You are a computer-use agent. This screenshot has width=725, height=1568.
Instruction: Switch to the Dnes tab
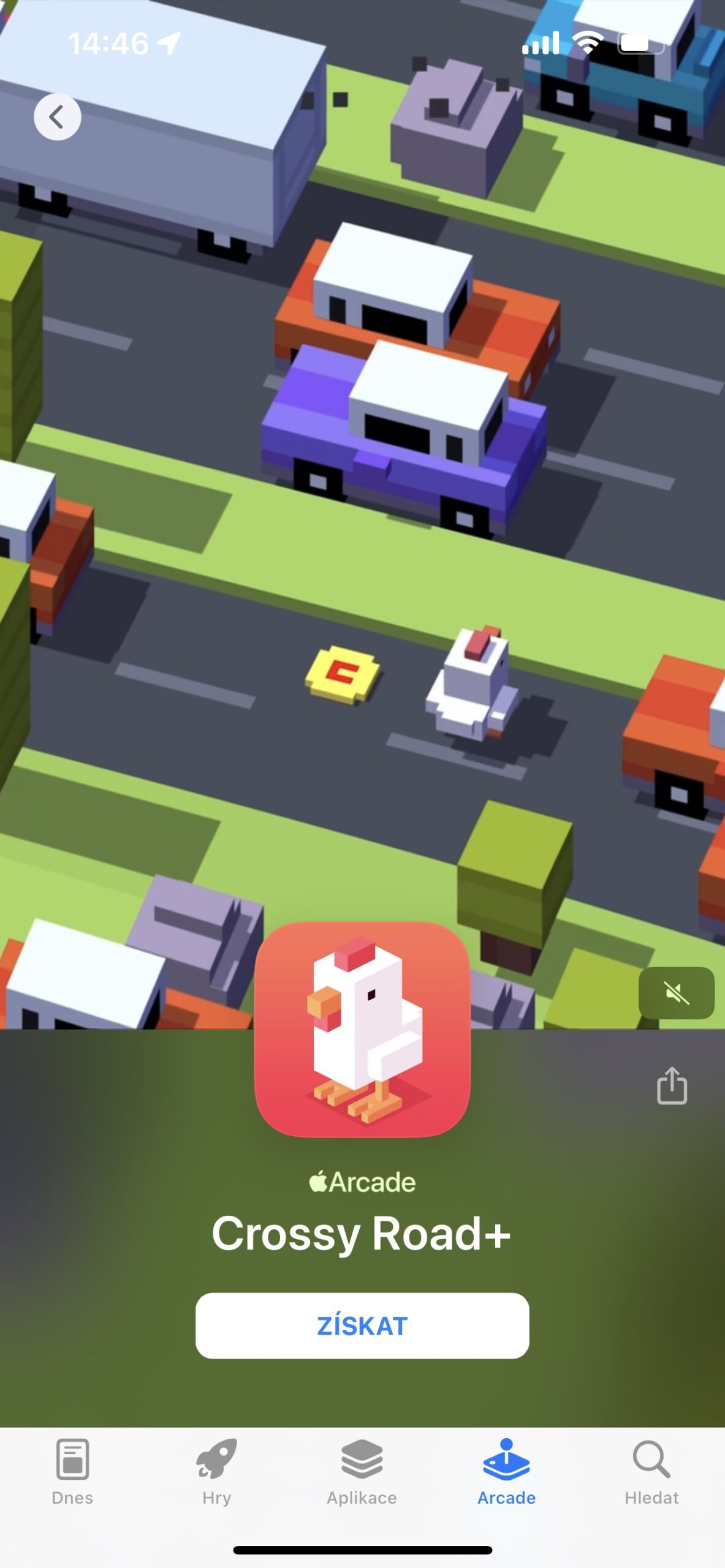(72, 1471)
